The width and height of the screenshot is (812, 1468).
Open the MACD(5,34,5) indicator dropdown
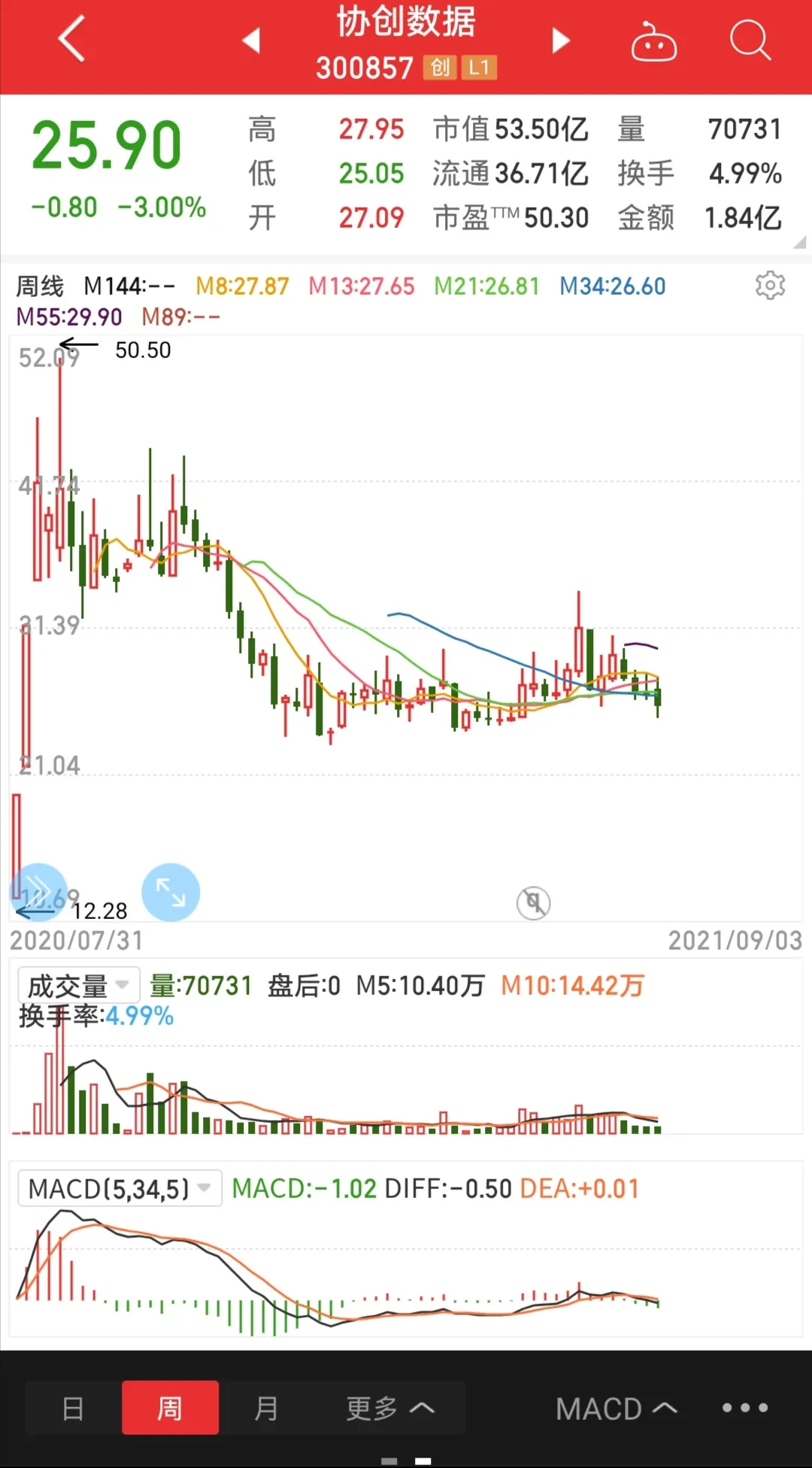[x=119, y=1188]
